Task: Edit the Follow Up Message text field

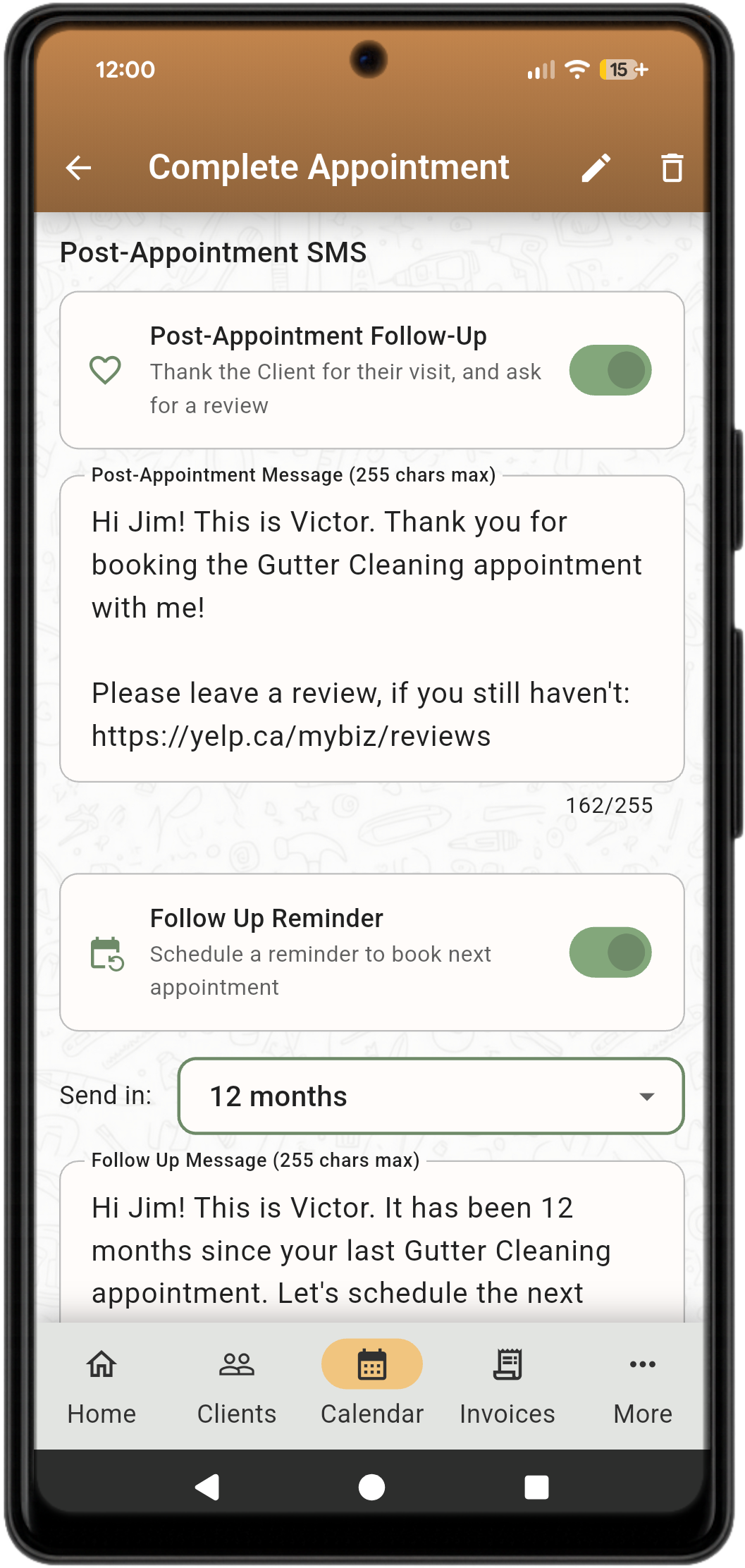Action: point(371,1249)
